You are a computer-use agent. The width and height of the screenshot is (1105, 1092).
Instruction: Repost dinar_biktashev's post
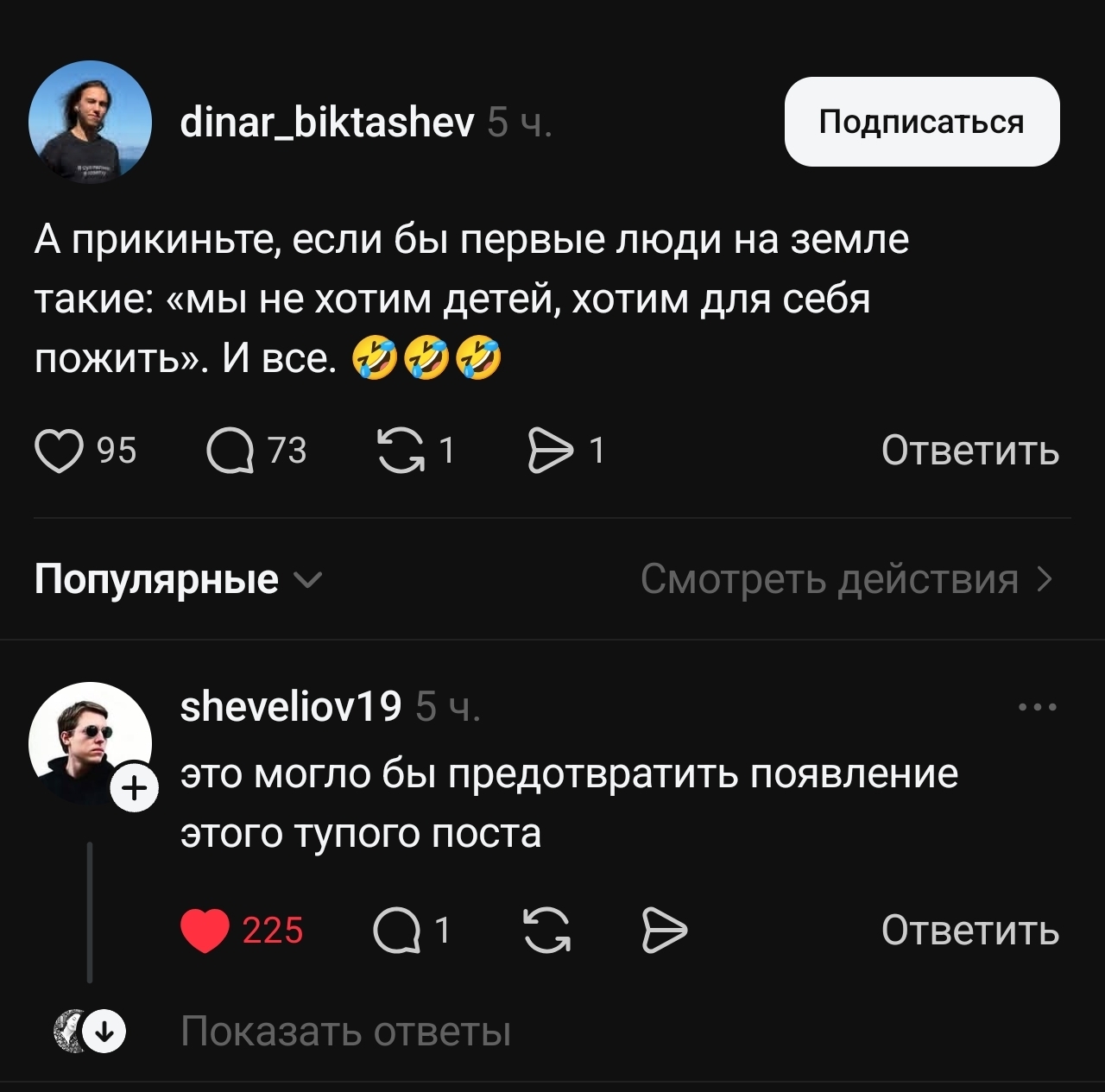pyautogui.click(x=401, y=451)
